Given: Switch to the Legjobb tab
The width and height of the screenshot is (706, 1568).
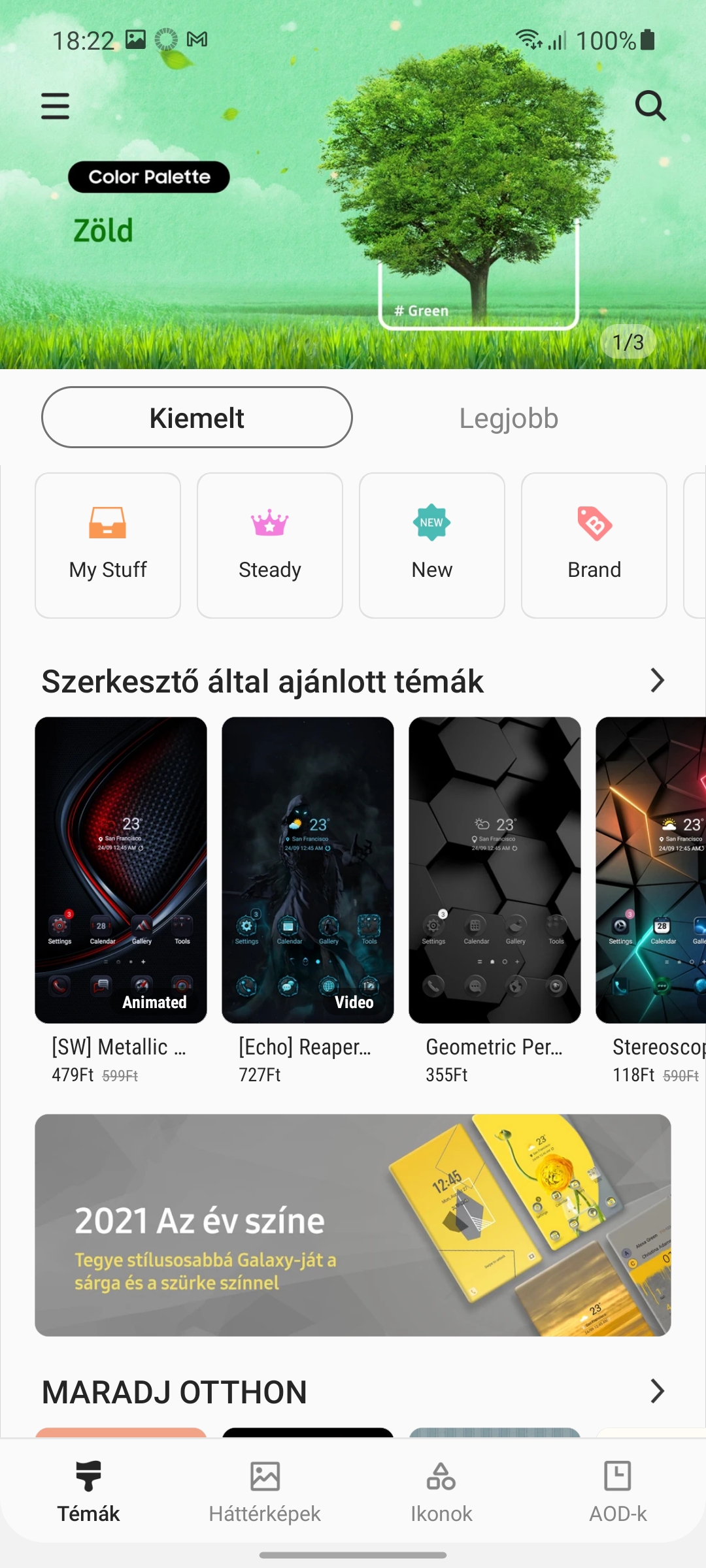Looking at the screenshot, I should point(509,418).
